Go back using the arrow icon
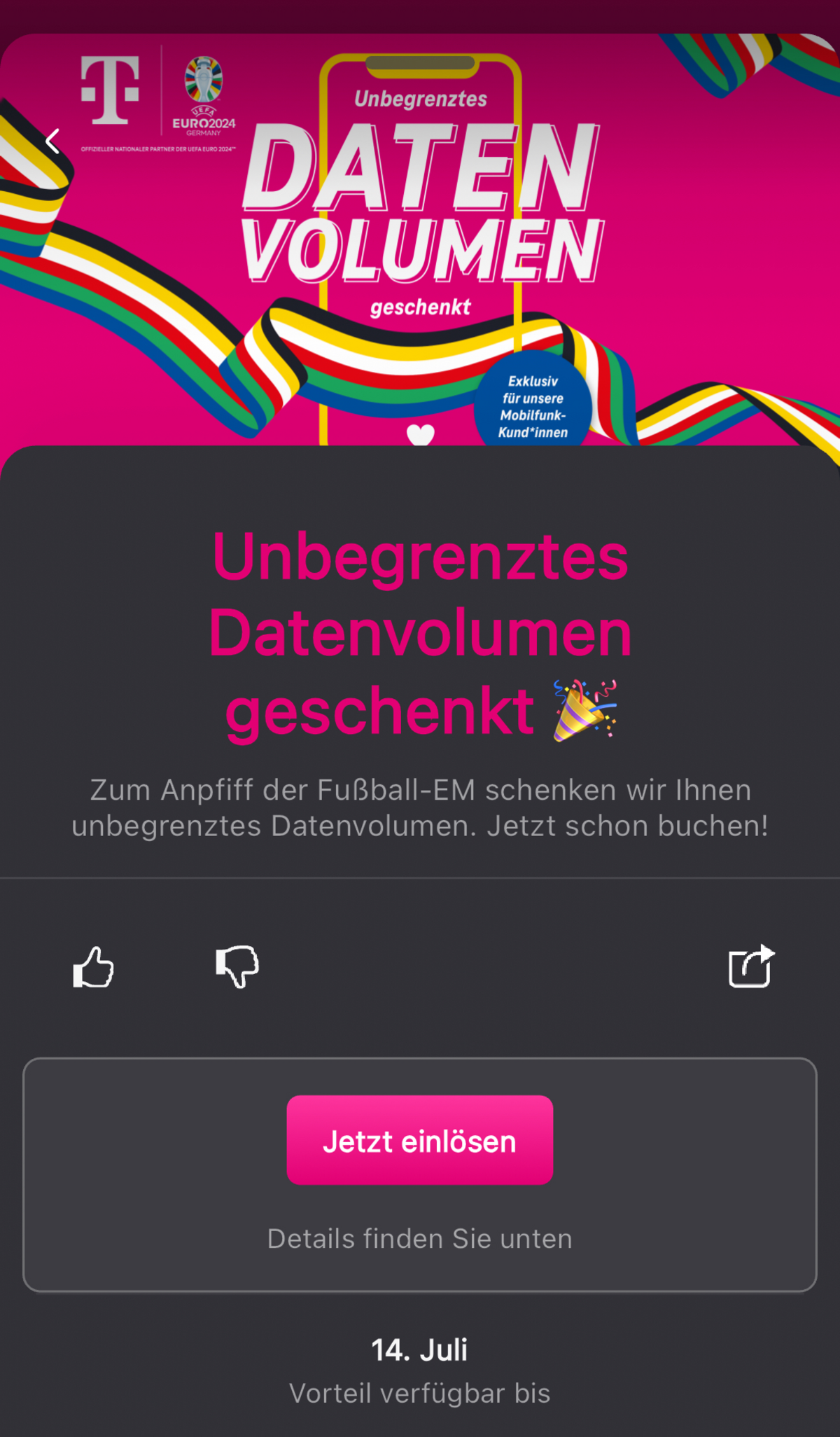This screenshot has width=840, height=1437. (52, 141)
